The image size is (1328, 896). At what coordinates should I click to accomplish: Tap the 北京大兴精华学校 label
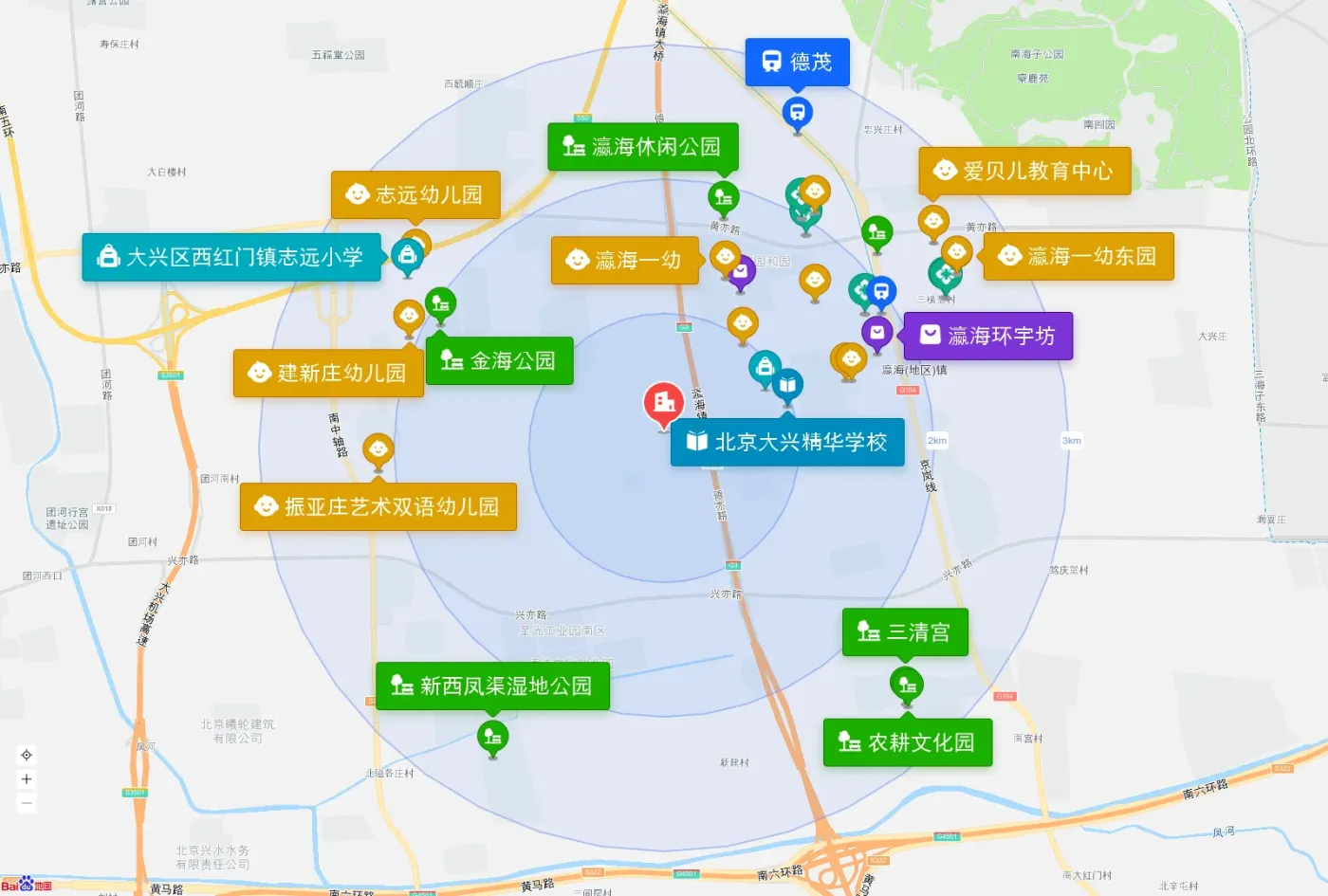(x=787, y=442)
